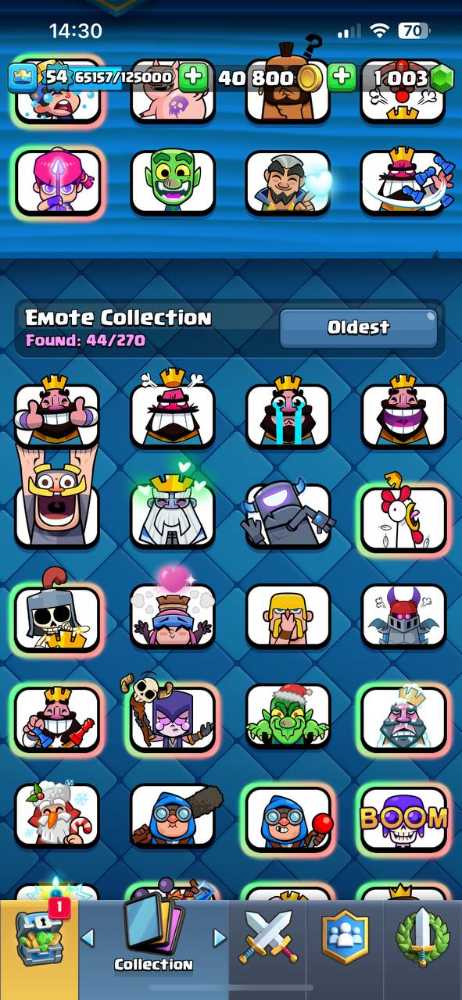Viewport: 462px width, 1000px height.
Task: Tap the green plus next to gold
Action: [x=342, y=78]
